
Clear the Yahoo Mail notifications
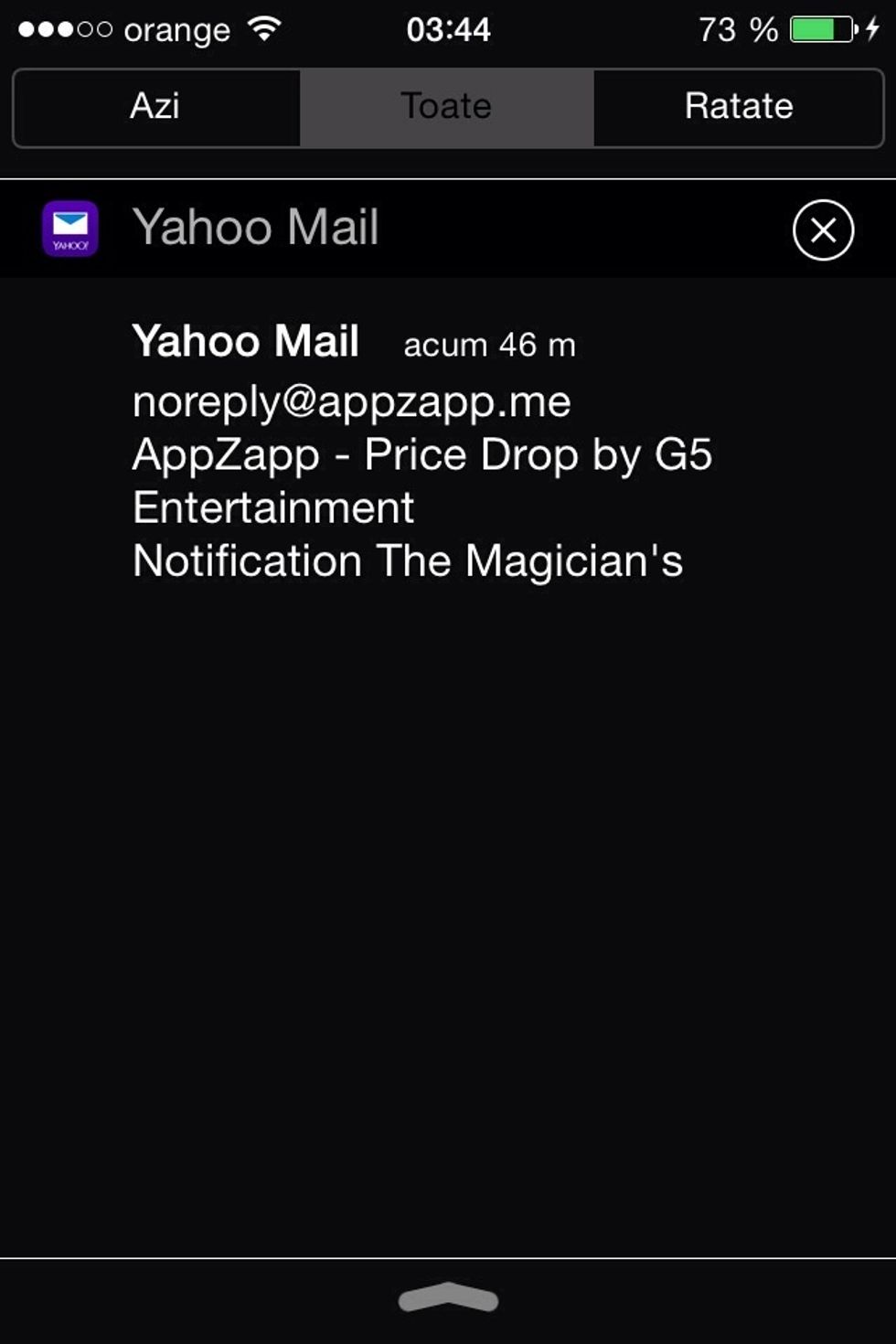tap(823, 229)
